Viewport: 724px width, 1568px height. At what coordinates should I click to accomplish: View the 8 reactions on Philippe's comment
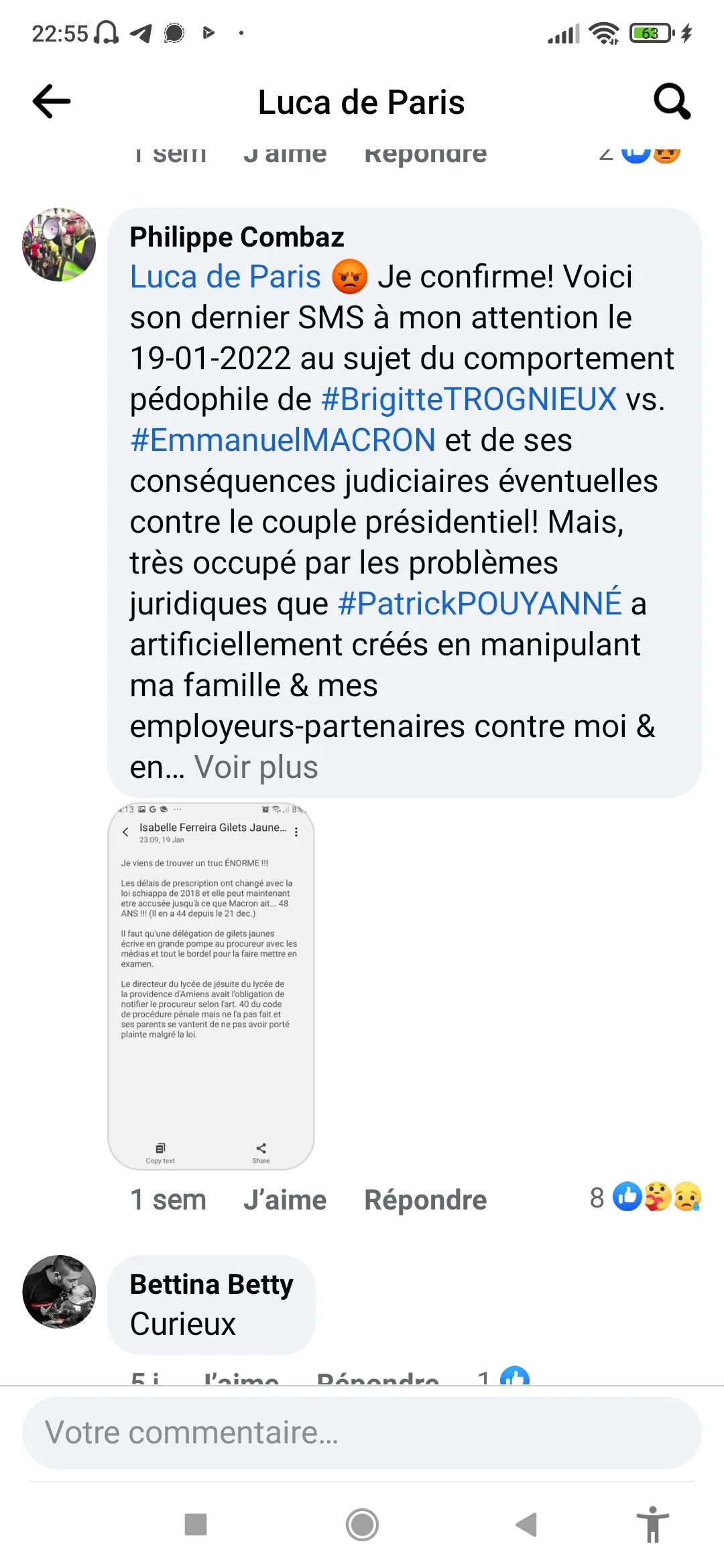(645, 1197)
